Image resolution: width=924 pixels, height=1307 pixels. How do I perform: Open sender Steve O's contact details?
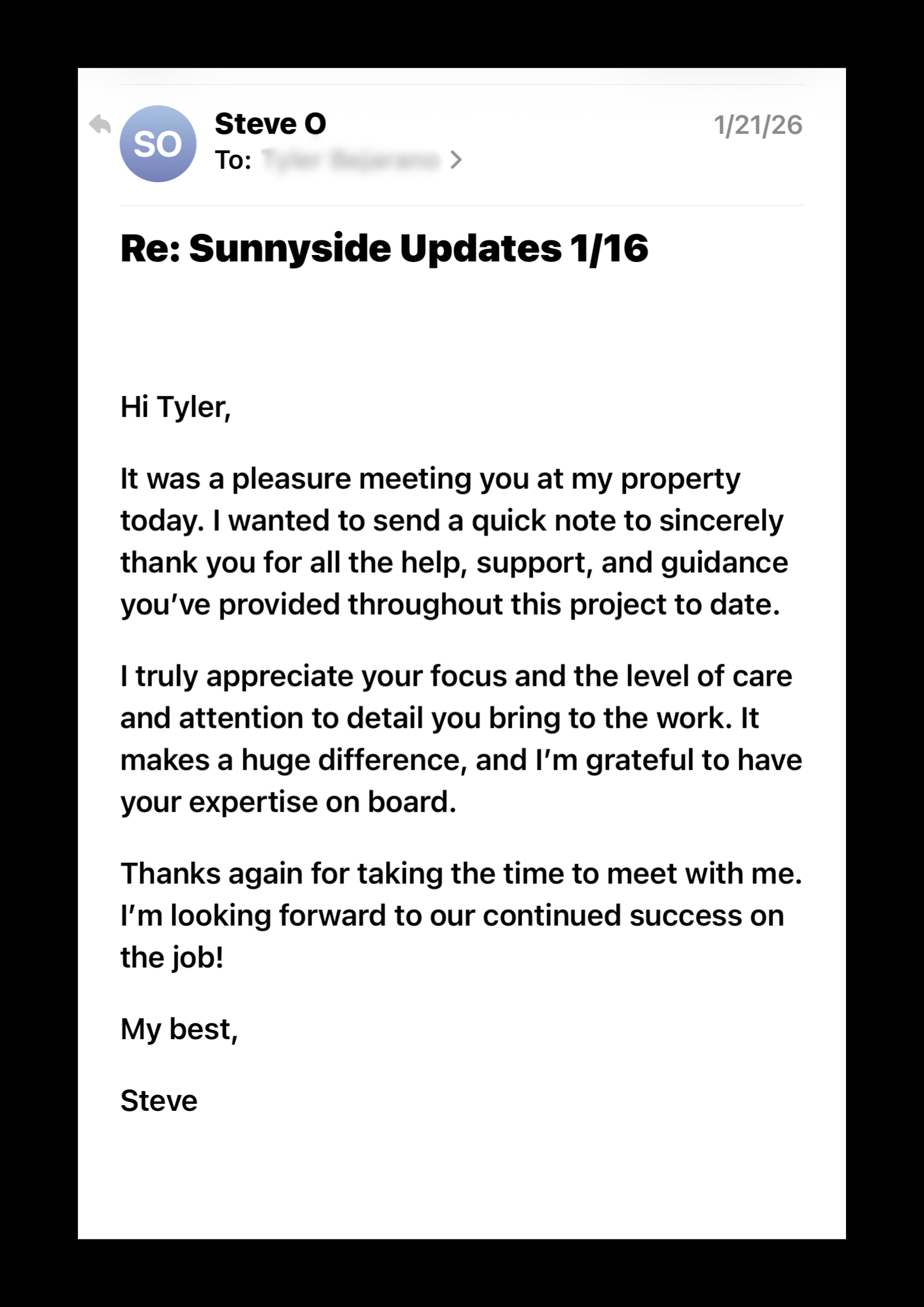[x=270, y=124]
